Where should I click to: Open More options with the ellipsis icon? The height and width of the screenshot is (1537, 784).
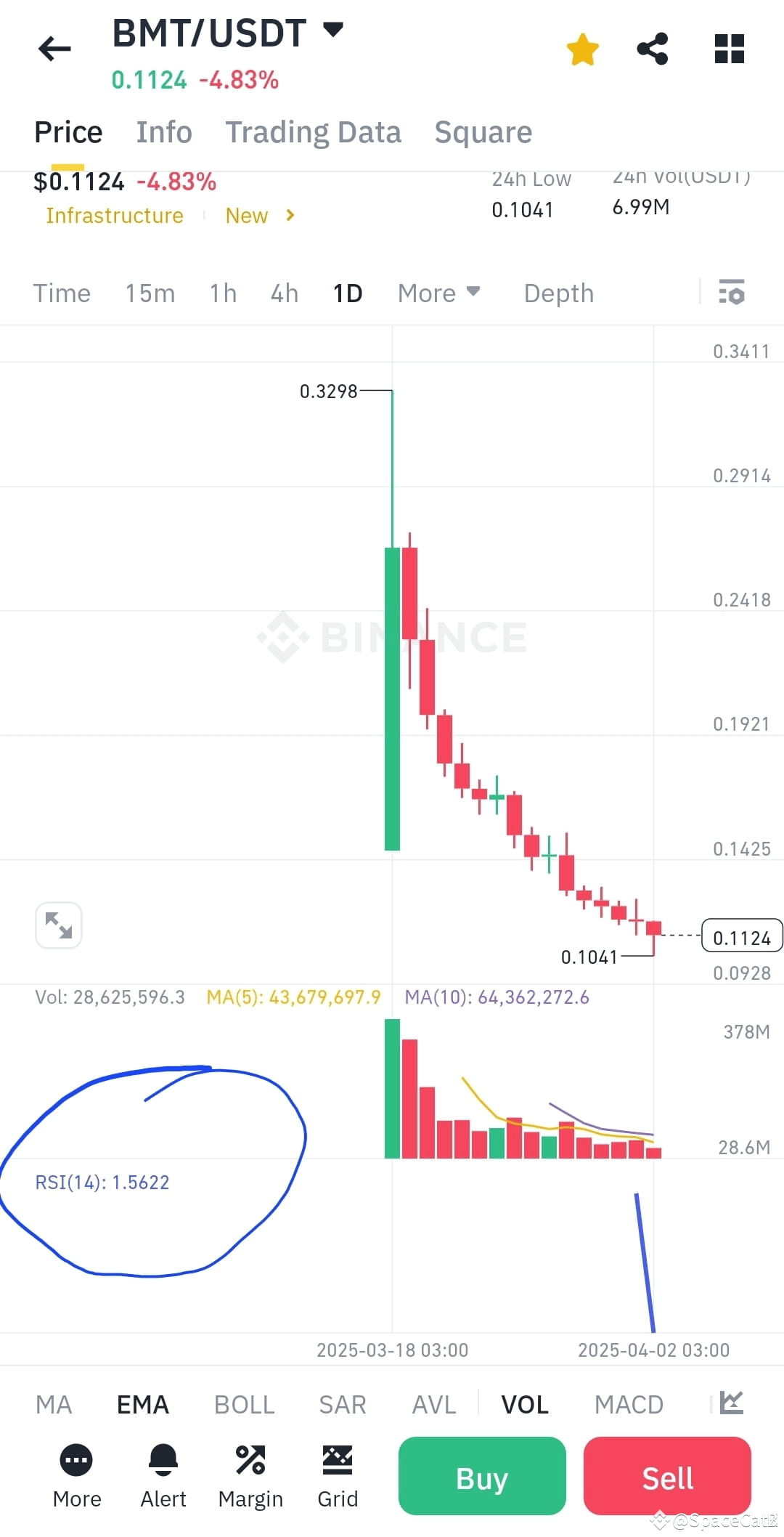coord(75,1461)
